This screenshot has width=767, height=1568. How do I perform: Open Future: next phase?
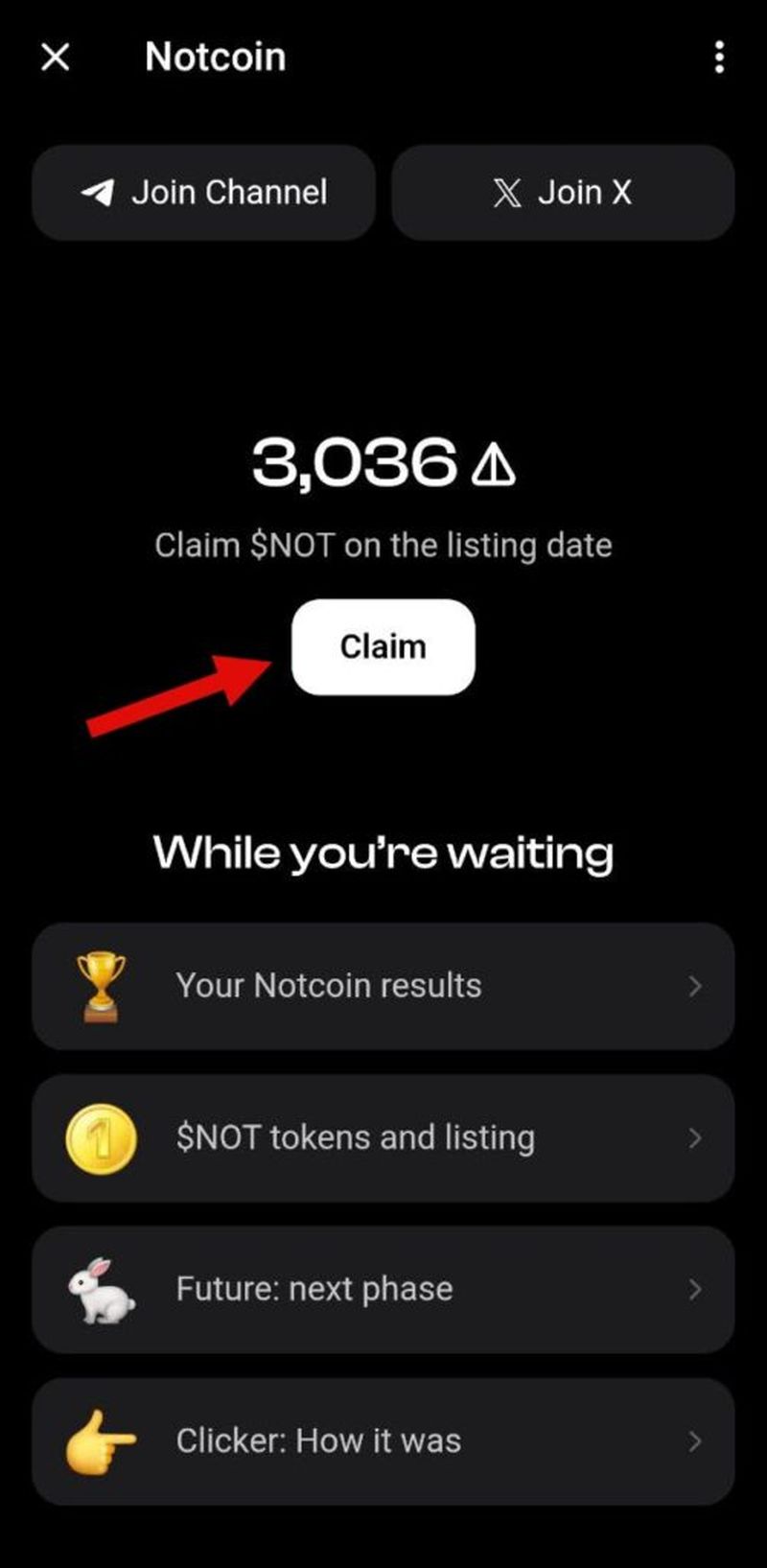coord(383,1289)
